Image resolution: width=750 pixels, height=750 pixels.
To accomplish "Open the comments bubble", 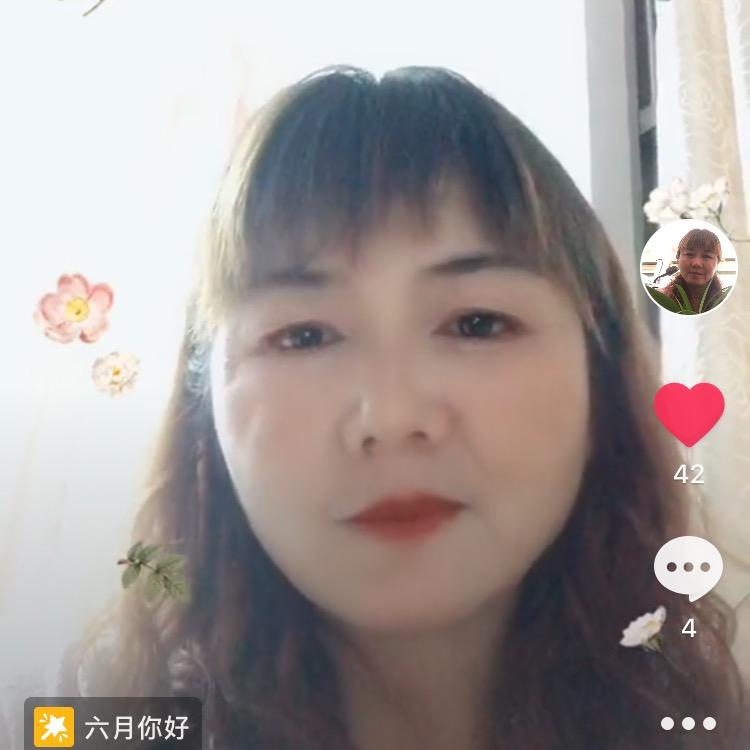I will pyautogui.click(x=688, y=568).
